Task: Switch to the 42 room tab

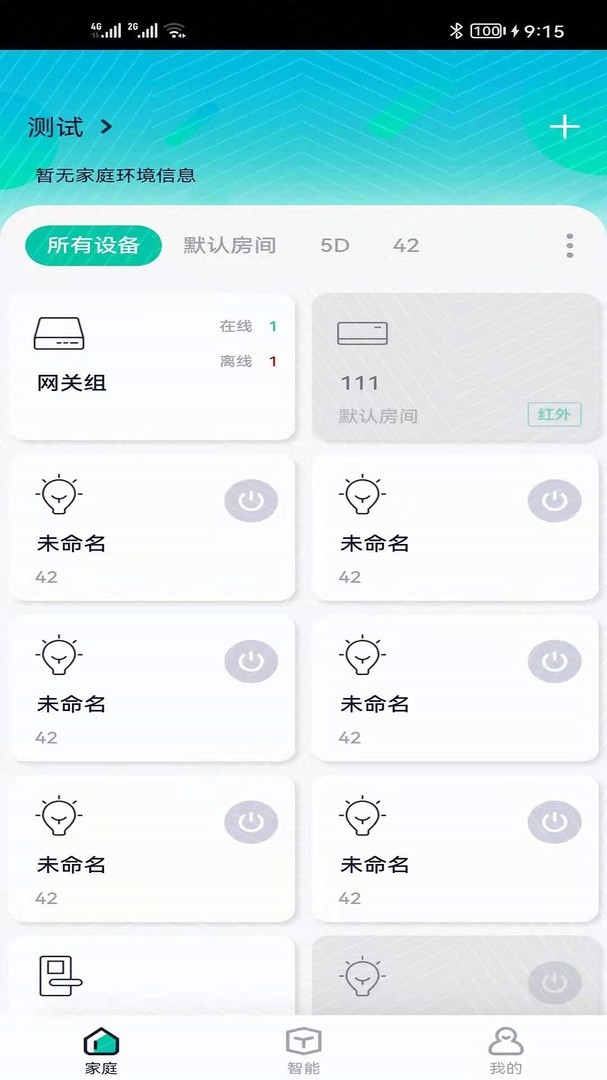Action: pyautogui.click(x=406, y=245)
